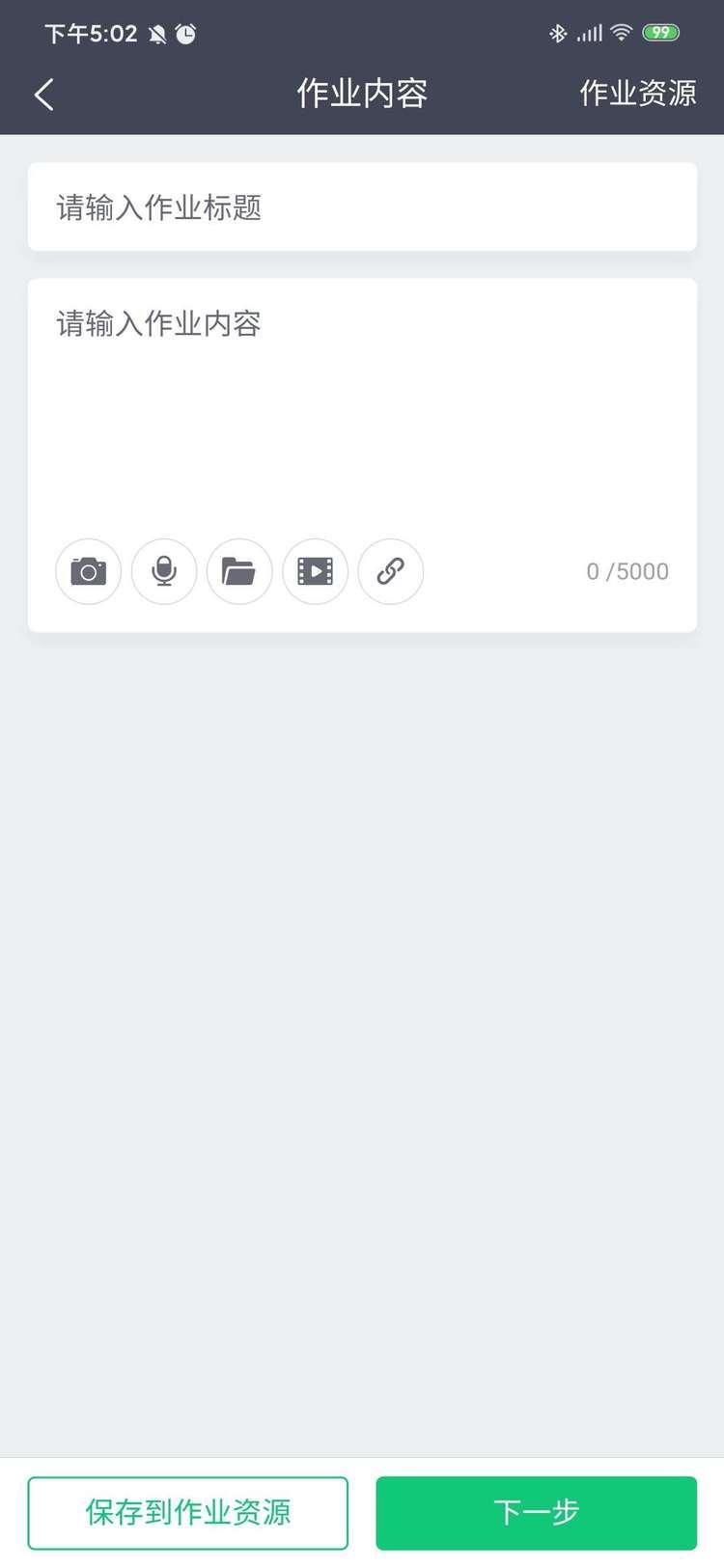Continue with the 下一步 button
The width and height of the screenshot is (724, 1568).
coord(536,1512)
